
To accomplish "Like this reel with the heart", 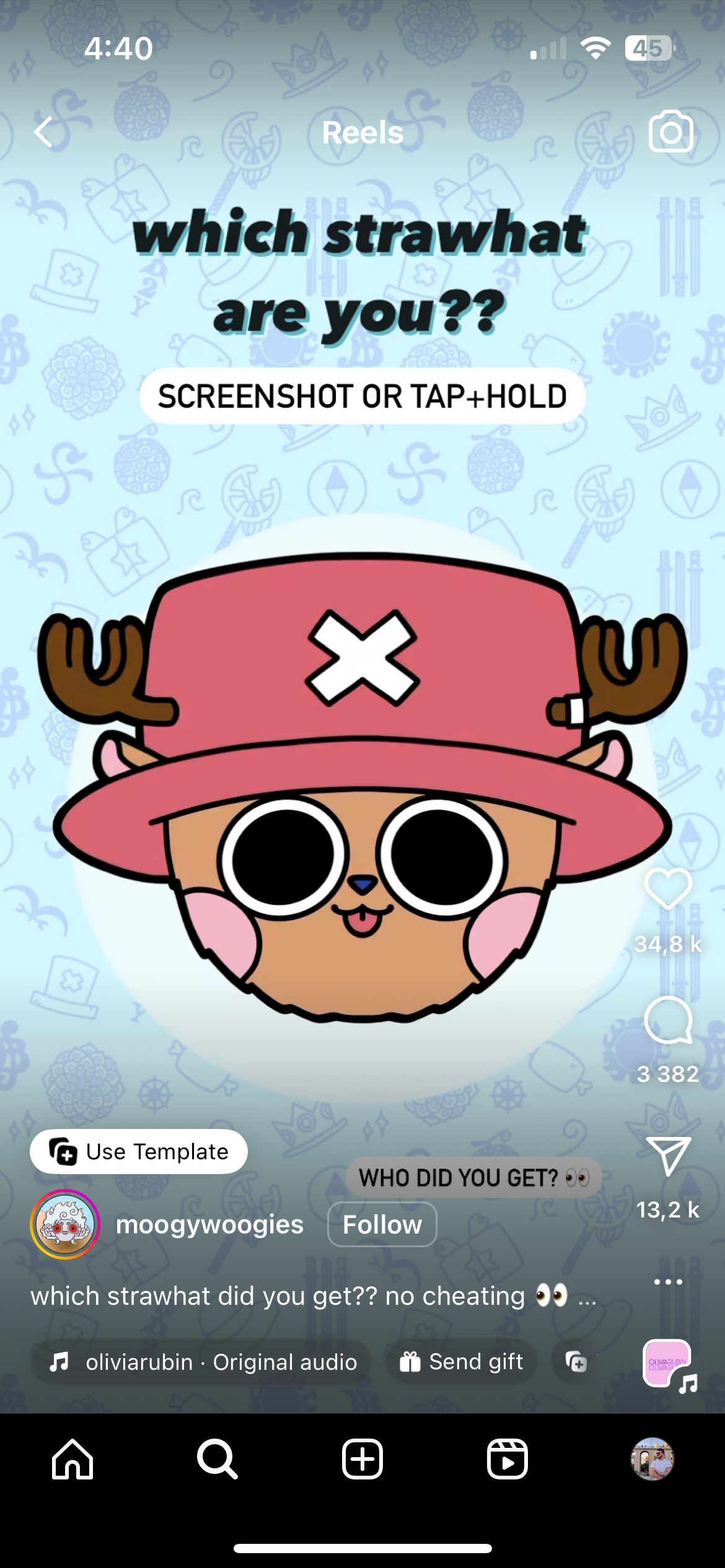I will [668, 889].
